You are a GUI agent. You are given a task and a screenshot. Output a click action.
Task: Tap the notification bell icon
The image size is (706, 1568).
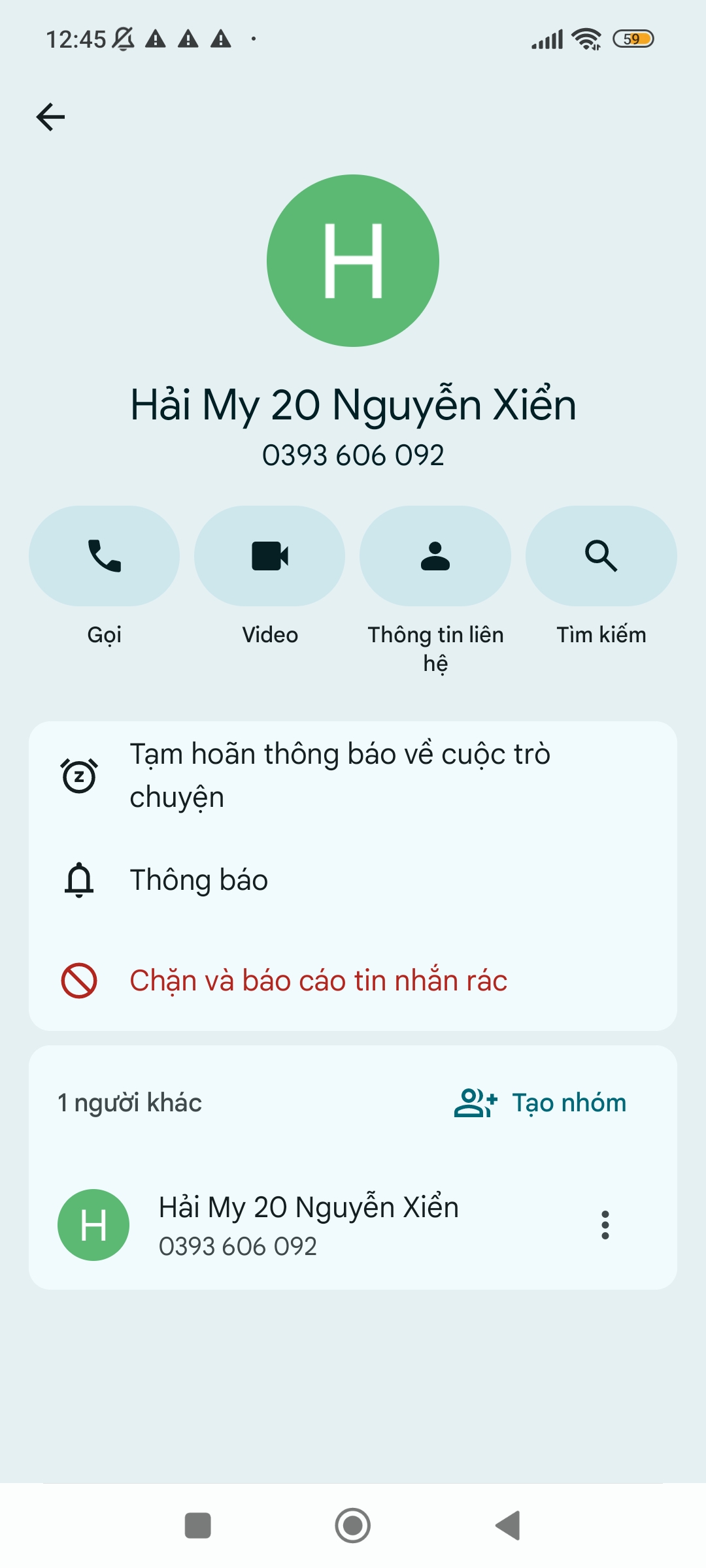(x=79, y=881)
